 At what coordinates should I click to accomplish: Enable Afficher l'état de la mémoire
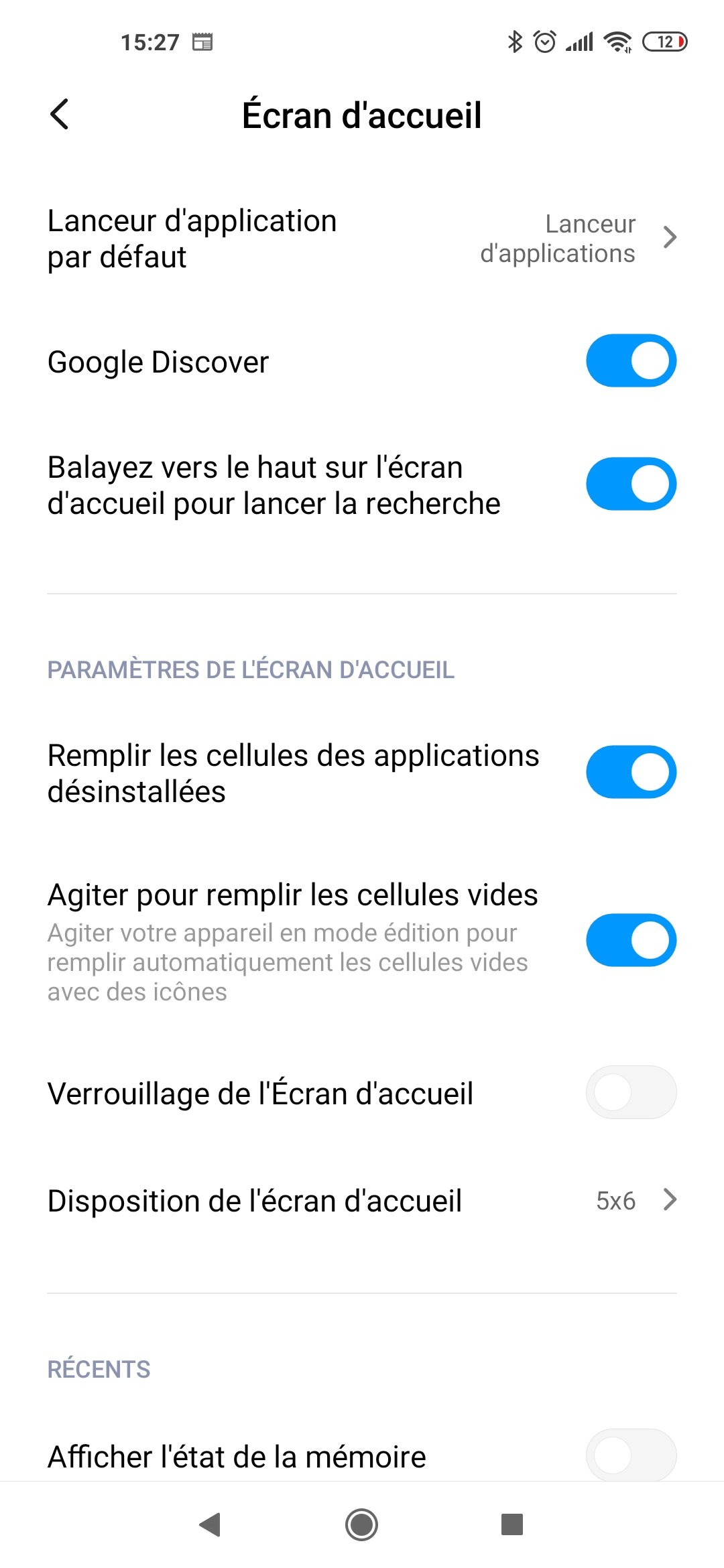630,1455
